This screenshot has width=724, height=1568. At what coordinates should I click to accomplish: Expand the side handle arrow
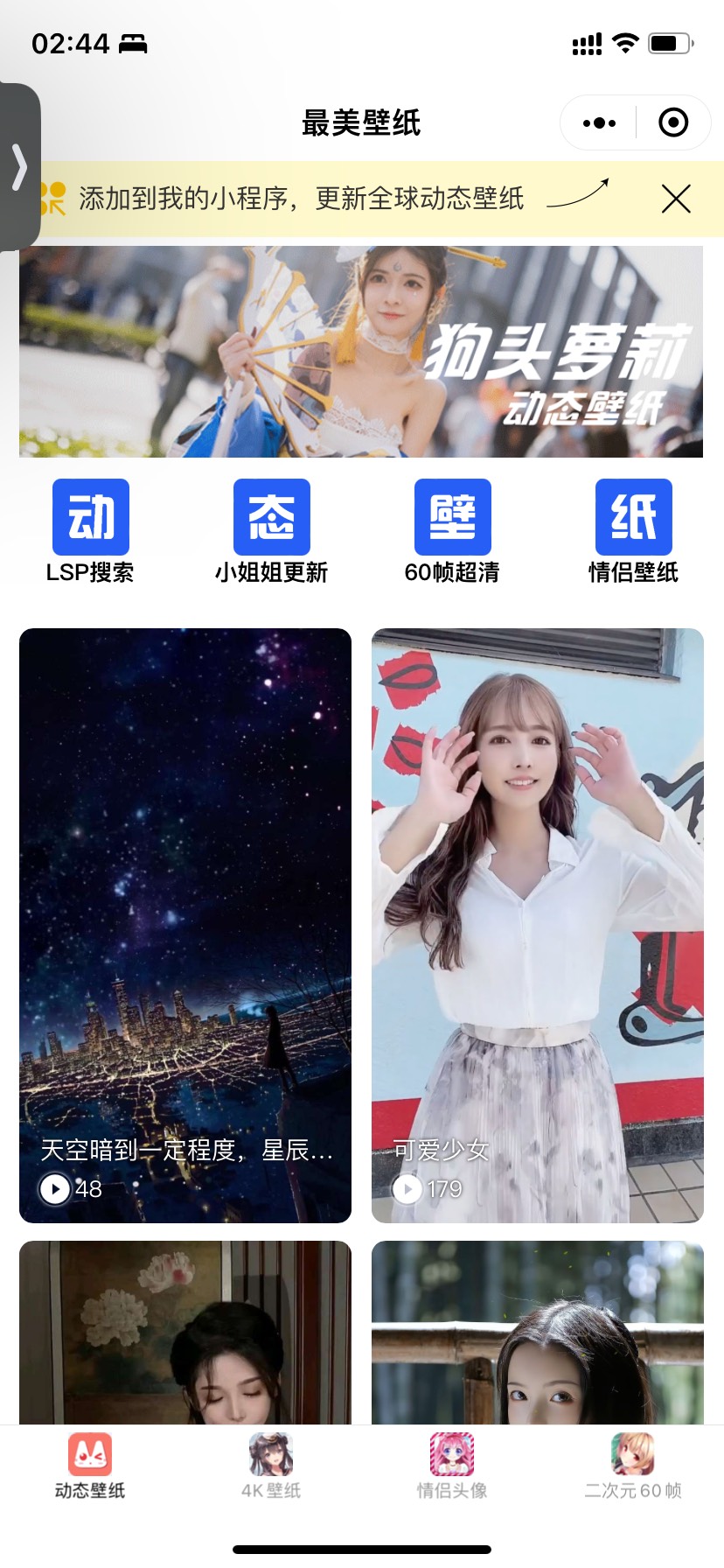point(19,167)
